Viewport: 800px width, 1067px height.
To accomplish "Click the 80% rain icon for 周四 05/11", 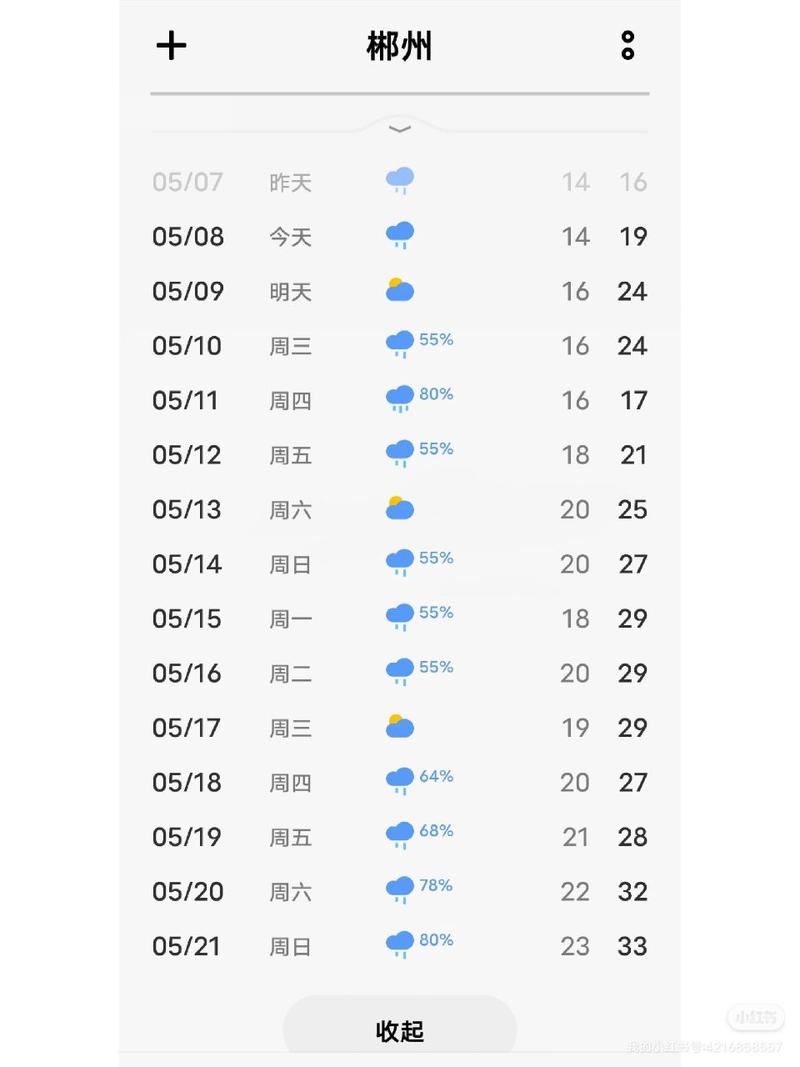I will [399, 396].
